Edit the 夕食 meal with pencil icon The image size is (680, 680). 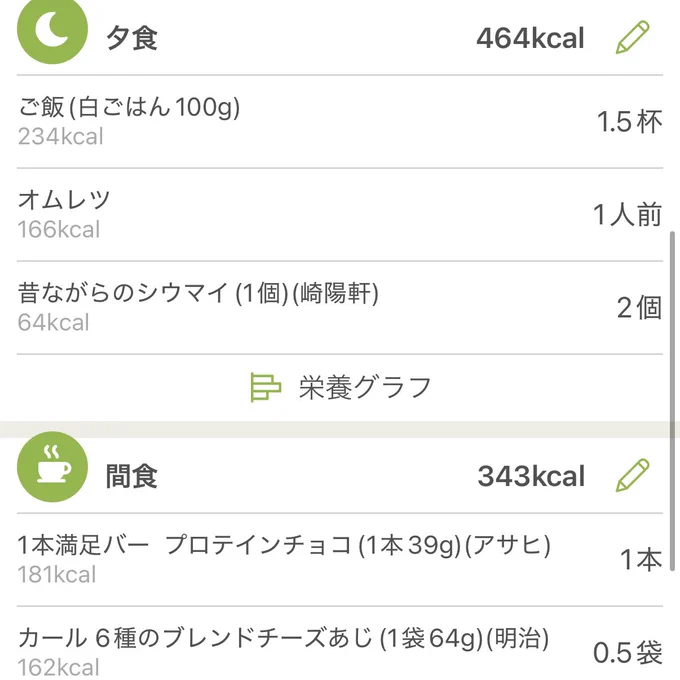pyautogui.click(x=632, y=37)
